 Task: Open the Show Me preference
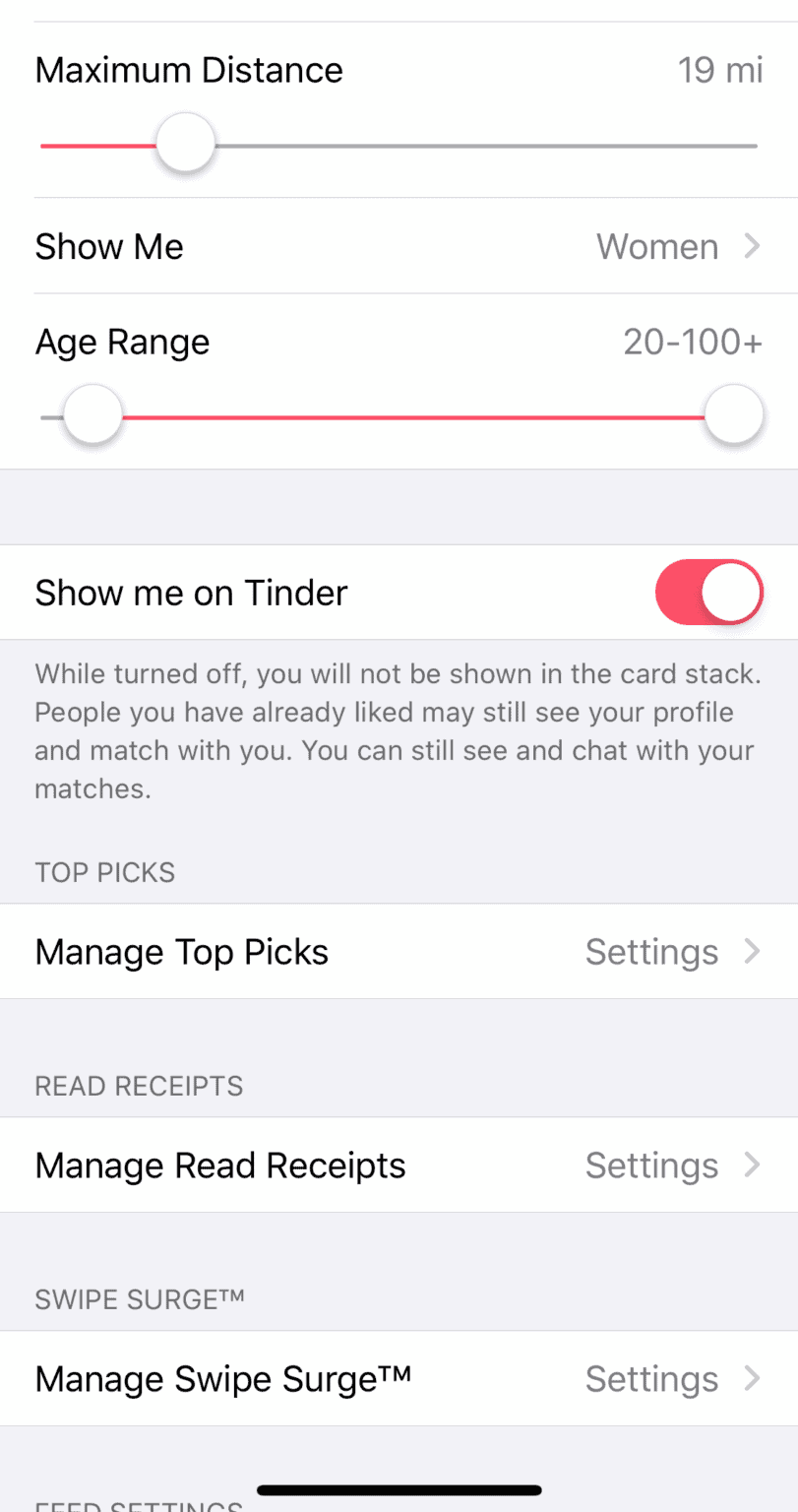[x=399, y=247]
